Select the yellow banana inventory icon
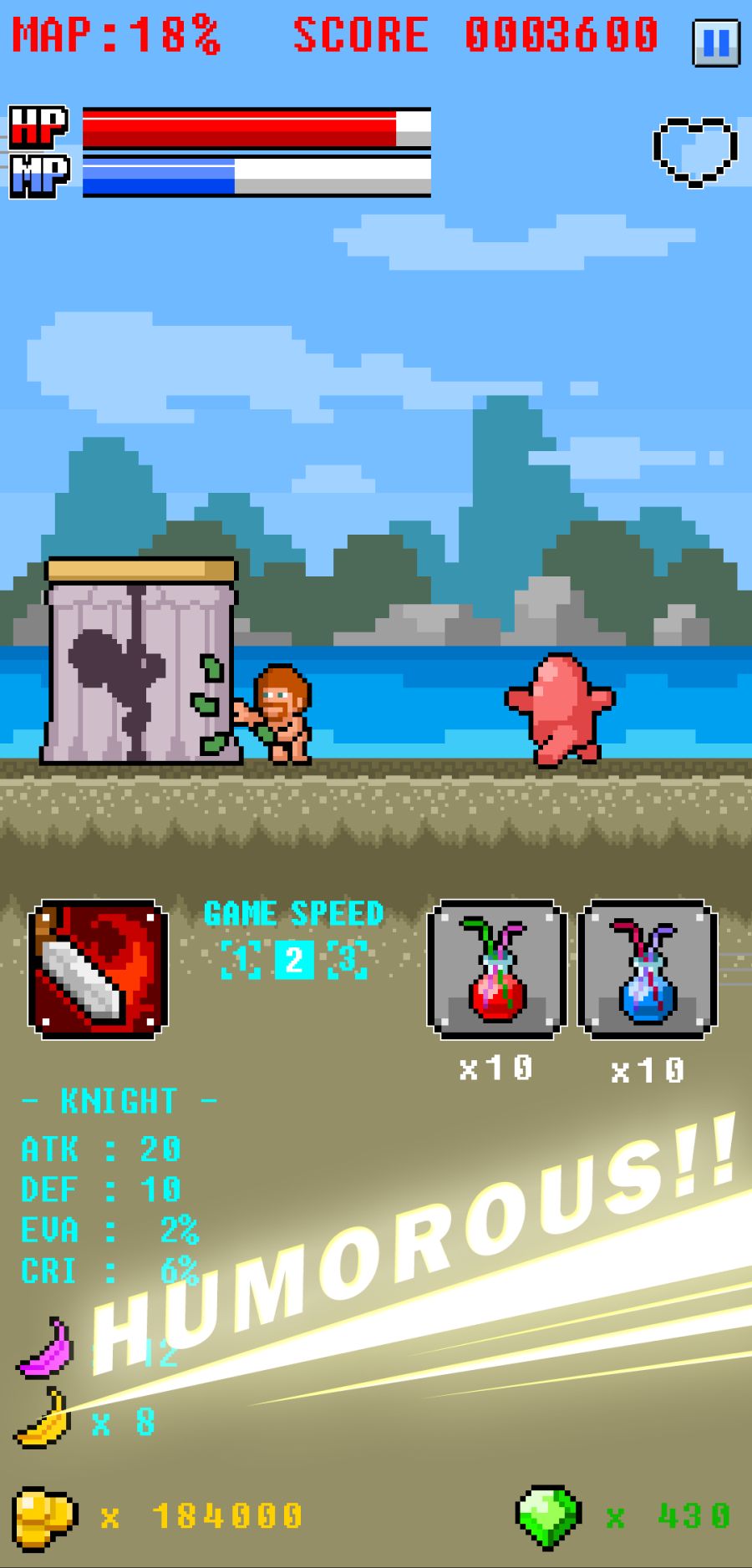The image size is (752, 1568). coord(42,1418)
